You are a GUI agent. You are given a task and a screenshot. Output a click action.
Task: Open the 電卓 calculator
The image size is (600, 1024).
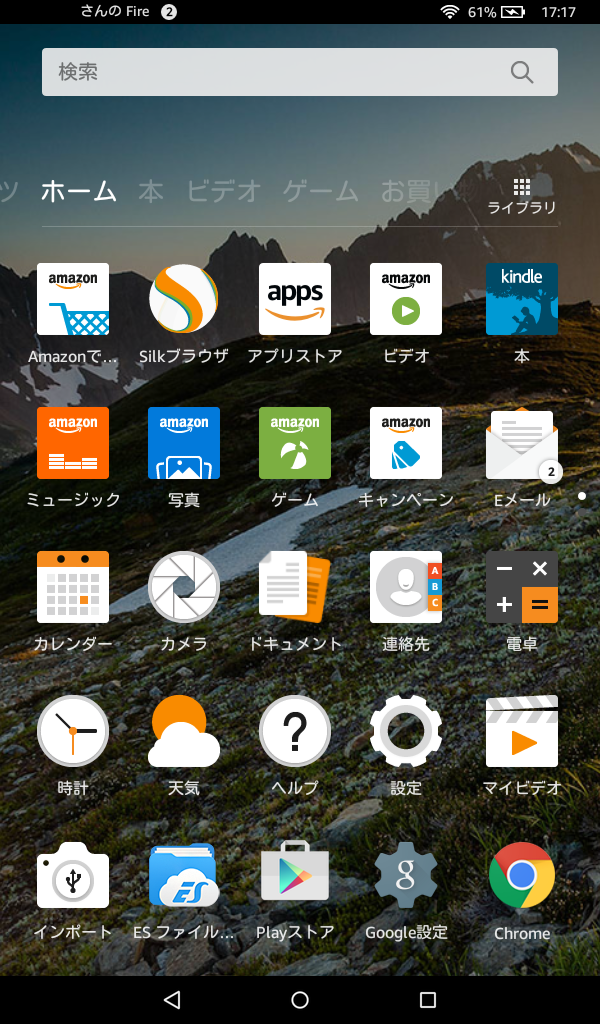[x=521, y=588]
